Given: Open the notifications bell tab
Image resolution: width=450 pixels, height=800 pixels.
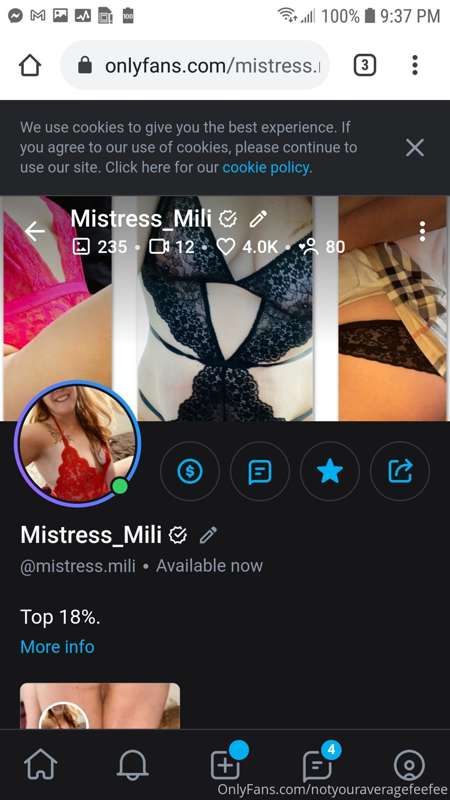Looking at the screenshot, I should point(133,765).
